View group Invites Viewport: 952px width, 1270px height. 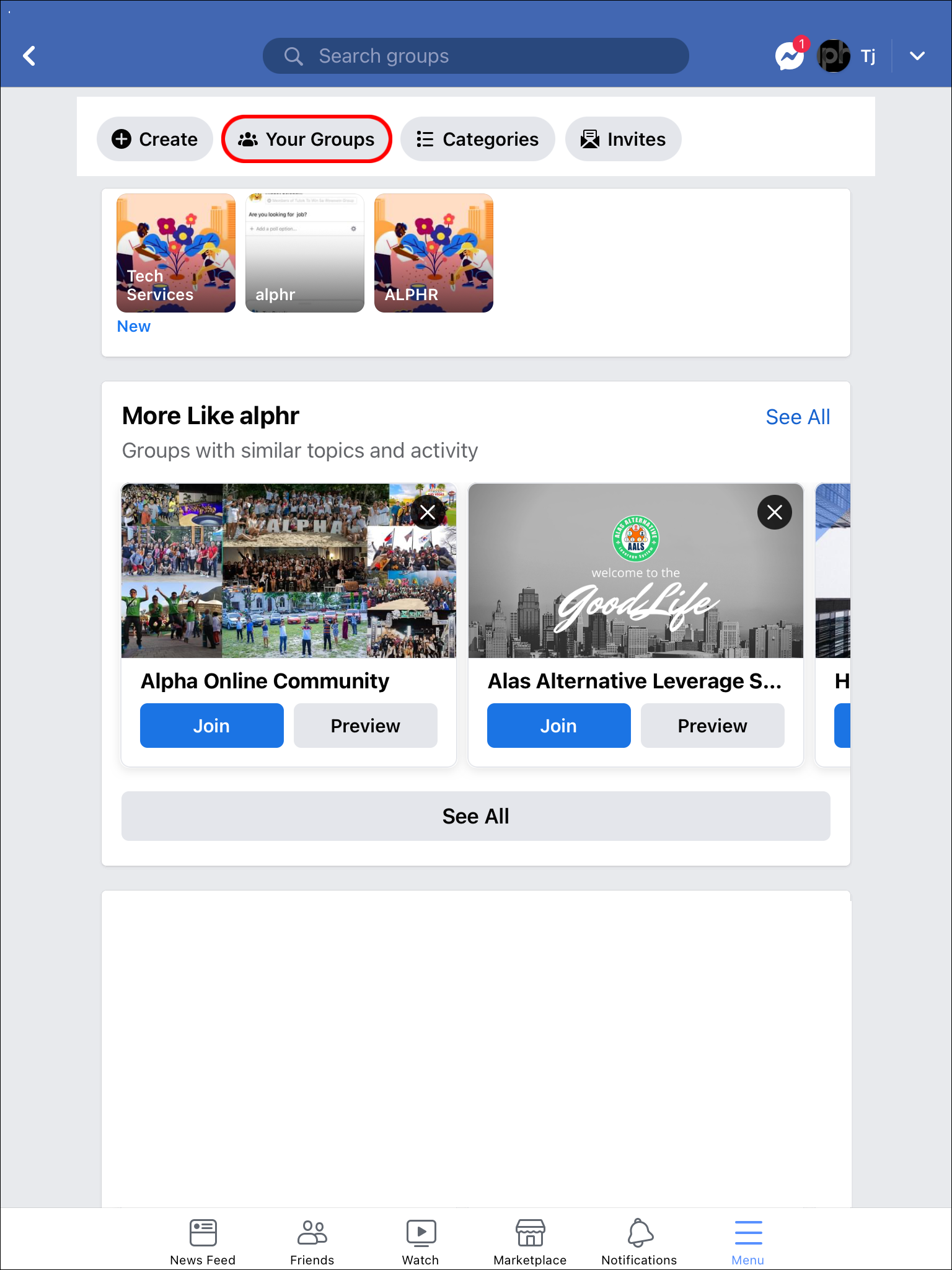pyautogui.click(x=623, y=139)
